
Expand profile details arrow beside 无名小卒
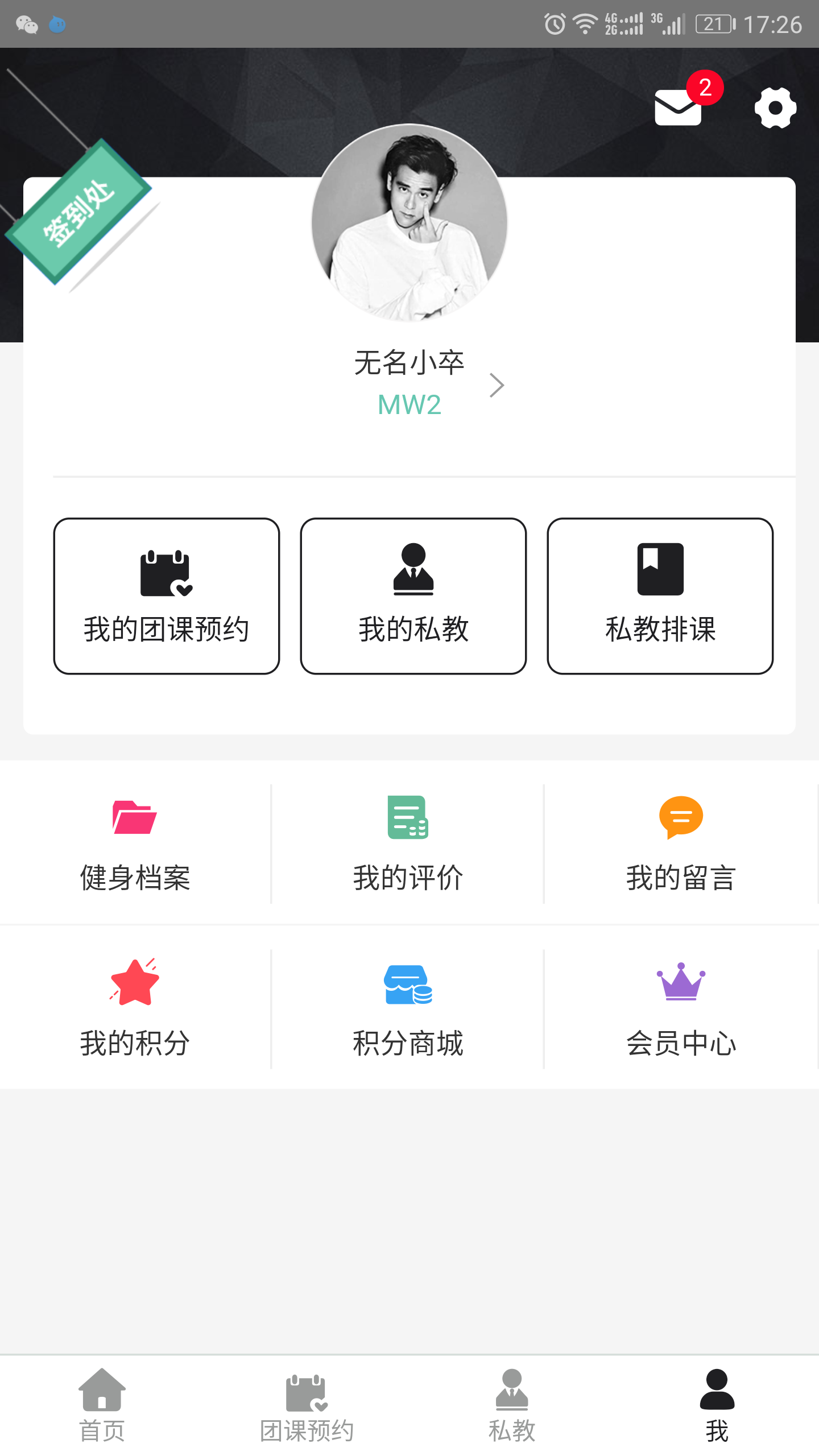coord(497,385)
